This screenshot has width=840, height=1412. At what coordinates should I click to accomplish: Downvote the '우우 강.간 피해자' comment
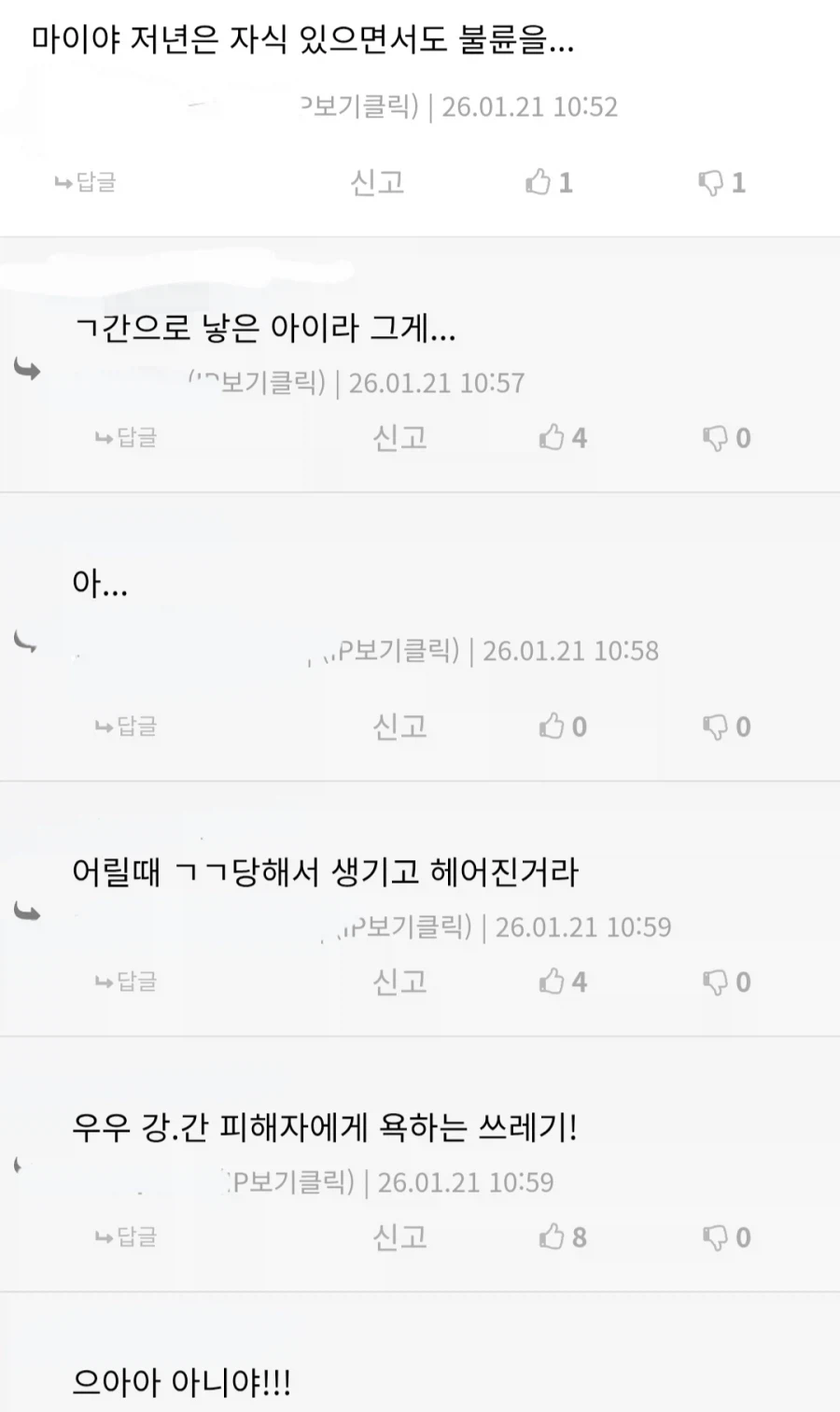(719, 1237)
